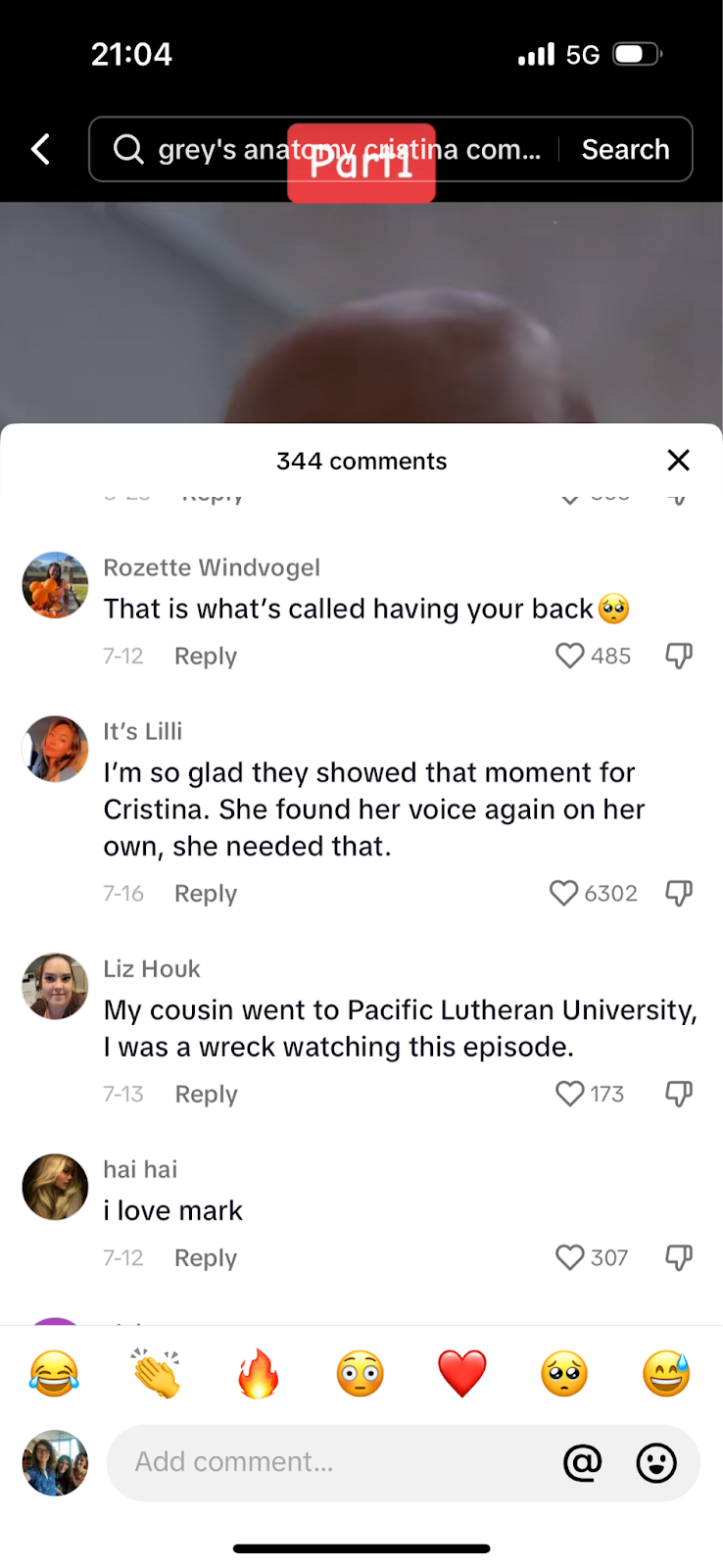The width and height of the screenshot is (723, 1568).
Task: Insert the laughing-crying emoji quick reaction
Action: click(54, 1373)
